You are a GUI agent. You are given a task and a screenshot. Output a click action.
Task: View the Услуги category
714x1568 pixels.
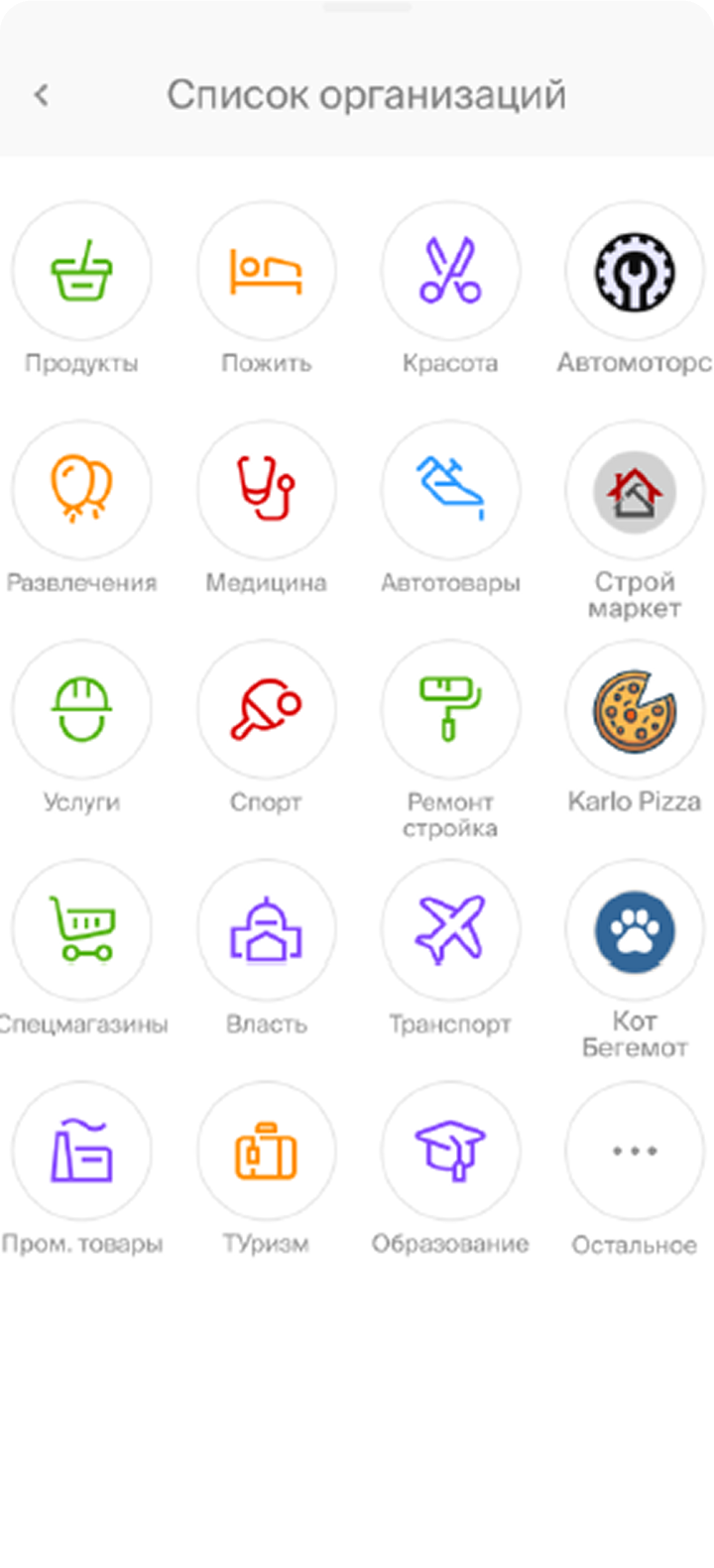pos(81,709)
